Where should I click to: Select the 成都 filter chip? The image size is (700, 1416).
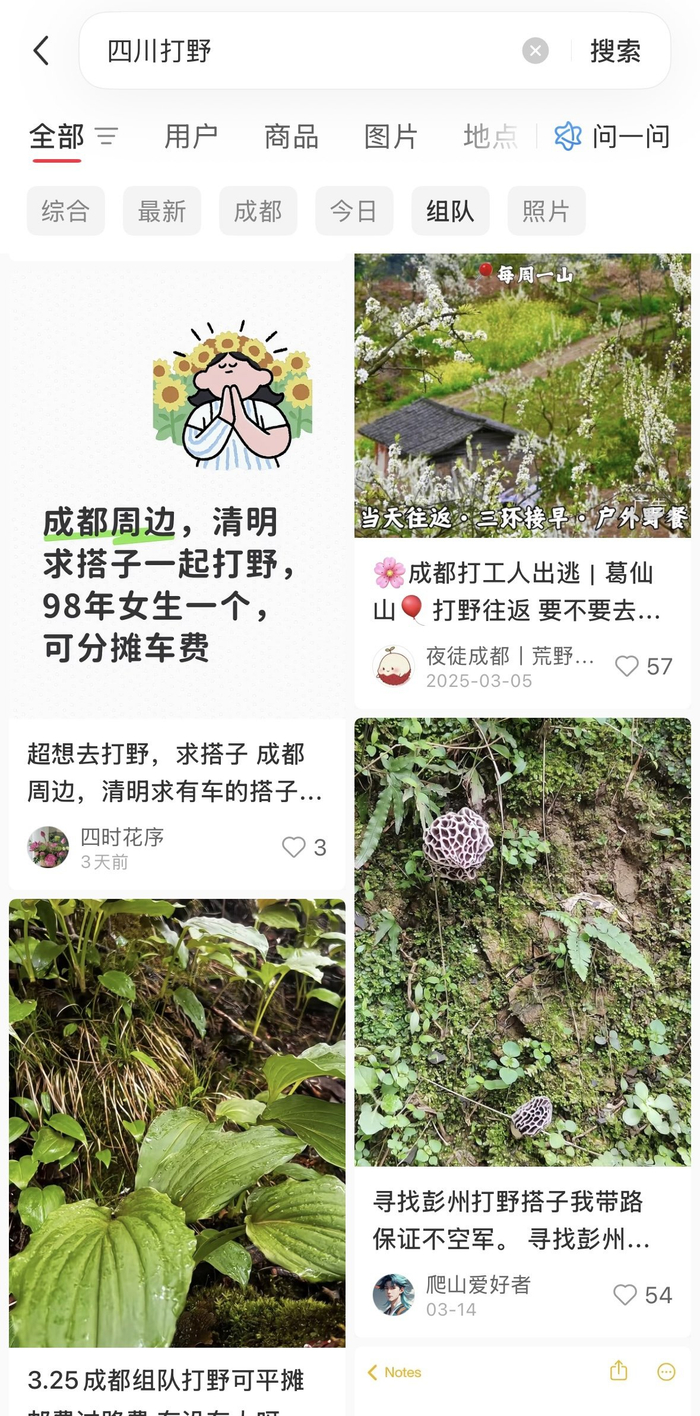[x=258, y=211]
